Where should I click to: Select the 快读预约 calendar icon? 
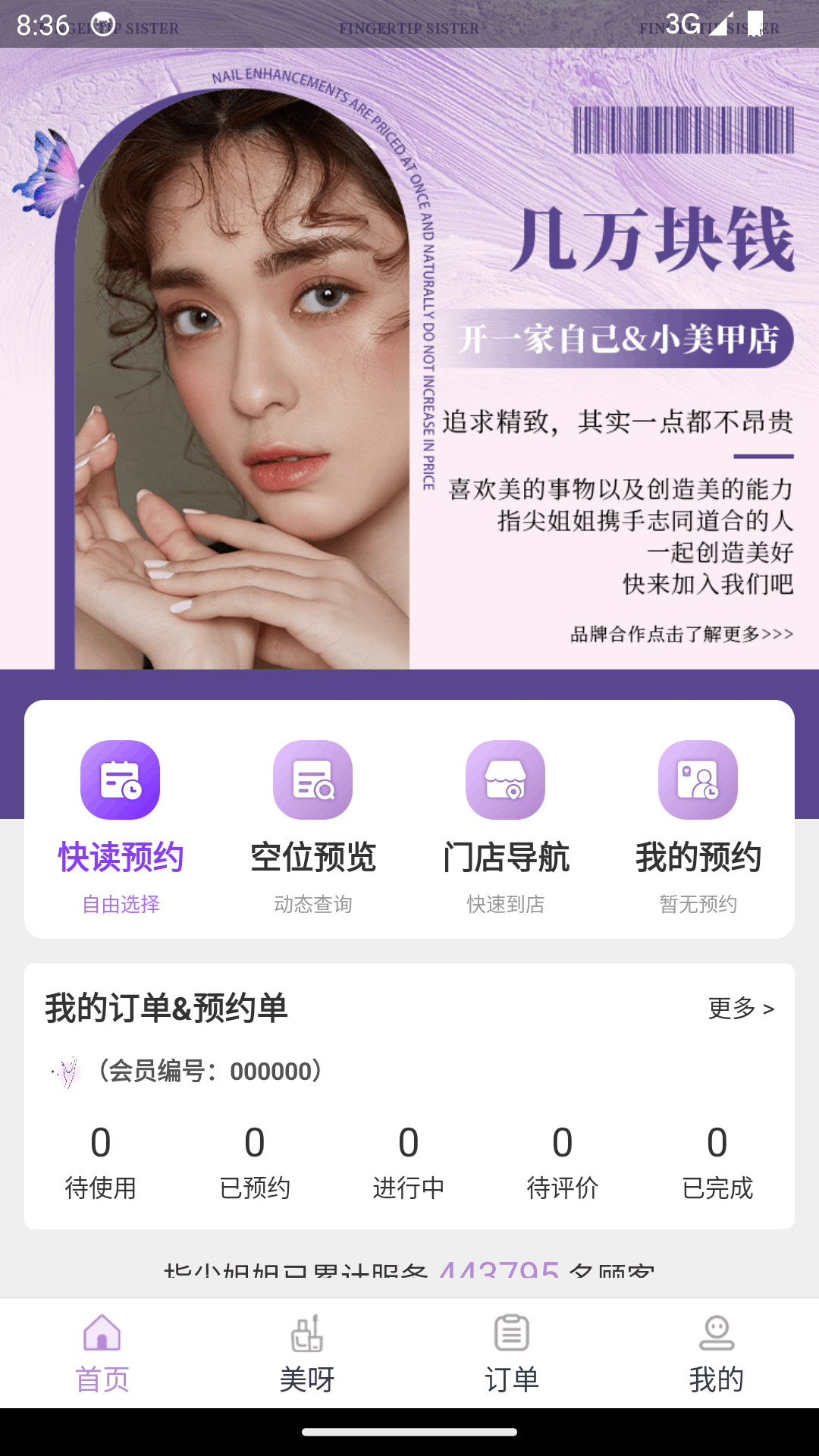(x=120, y=780)
